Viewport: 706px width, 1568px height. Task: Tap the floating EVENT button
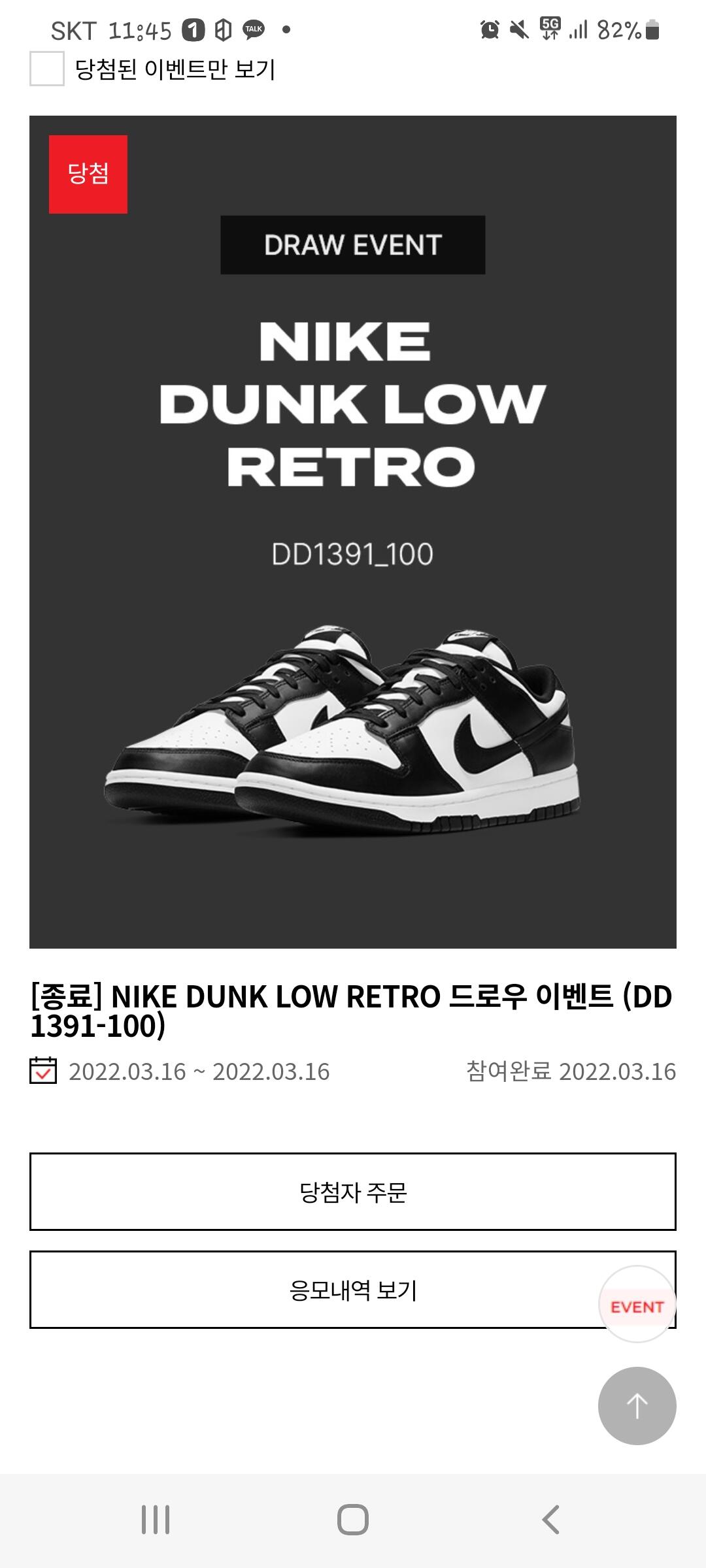point(637,1304)
